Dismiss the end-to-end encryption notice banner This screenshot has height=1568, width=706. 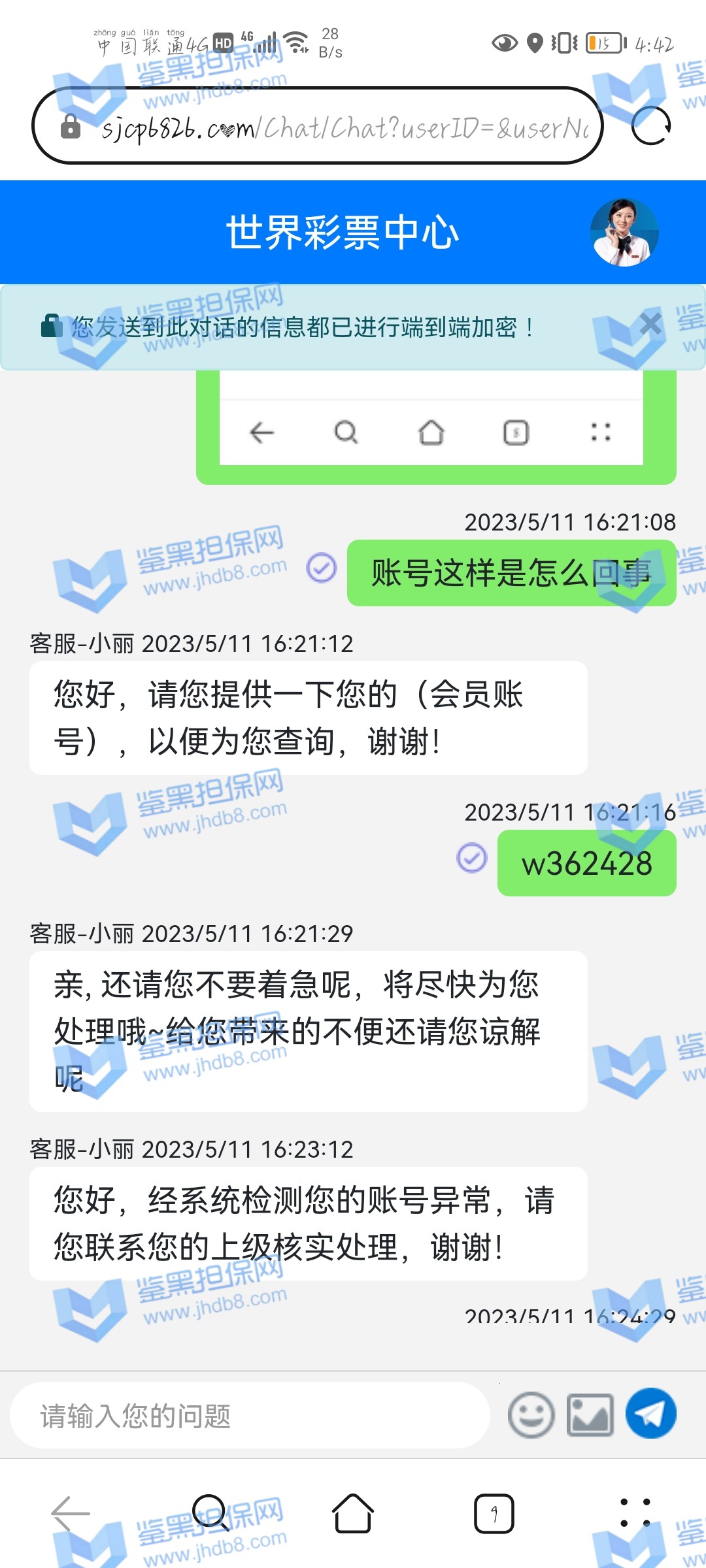tap(650, 323)
